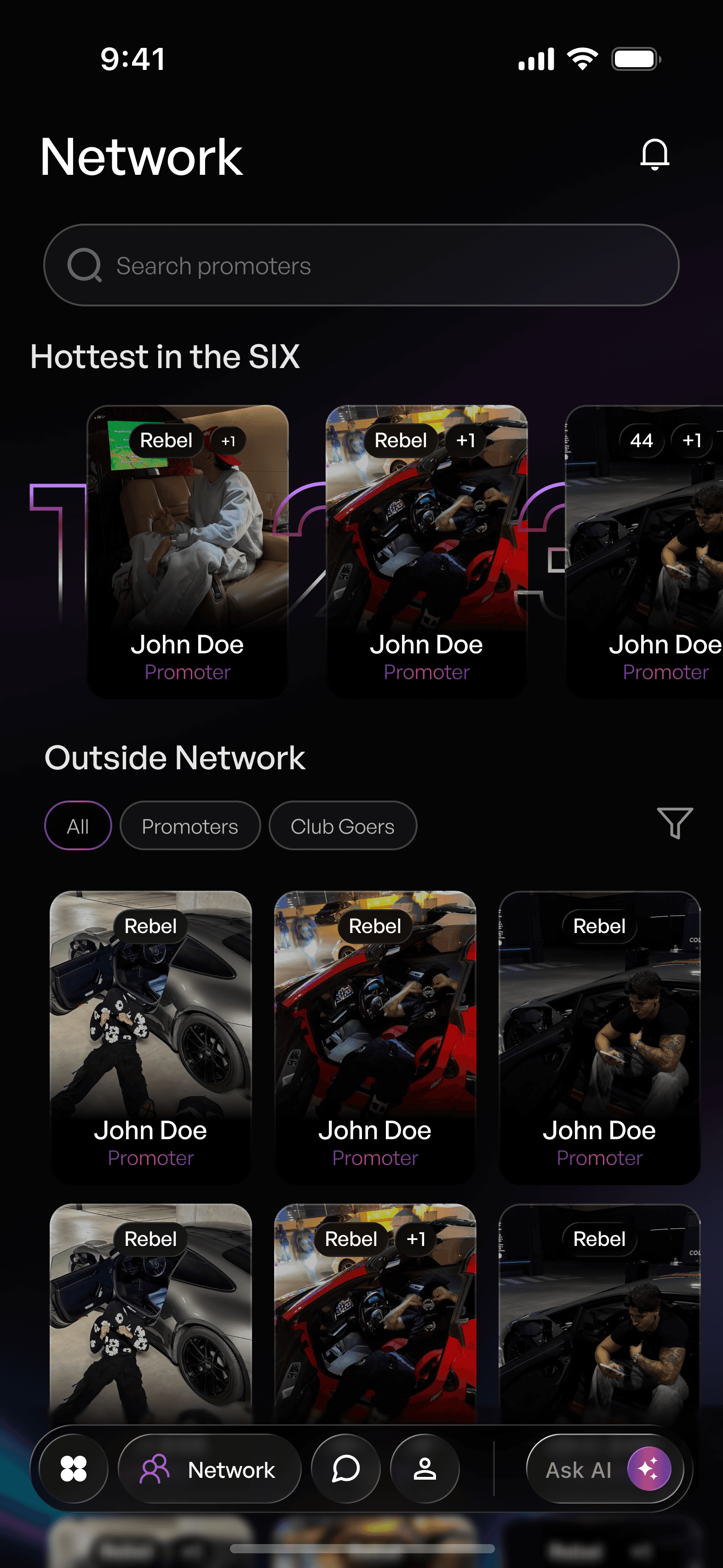Launch the Ask AI assistant

click(605, 1470)
